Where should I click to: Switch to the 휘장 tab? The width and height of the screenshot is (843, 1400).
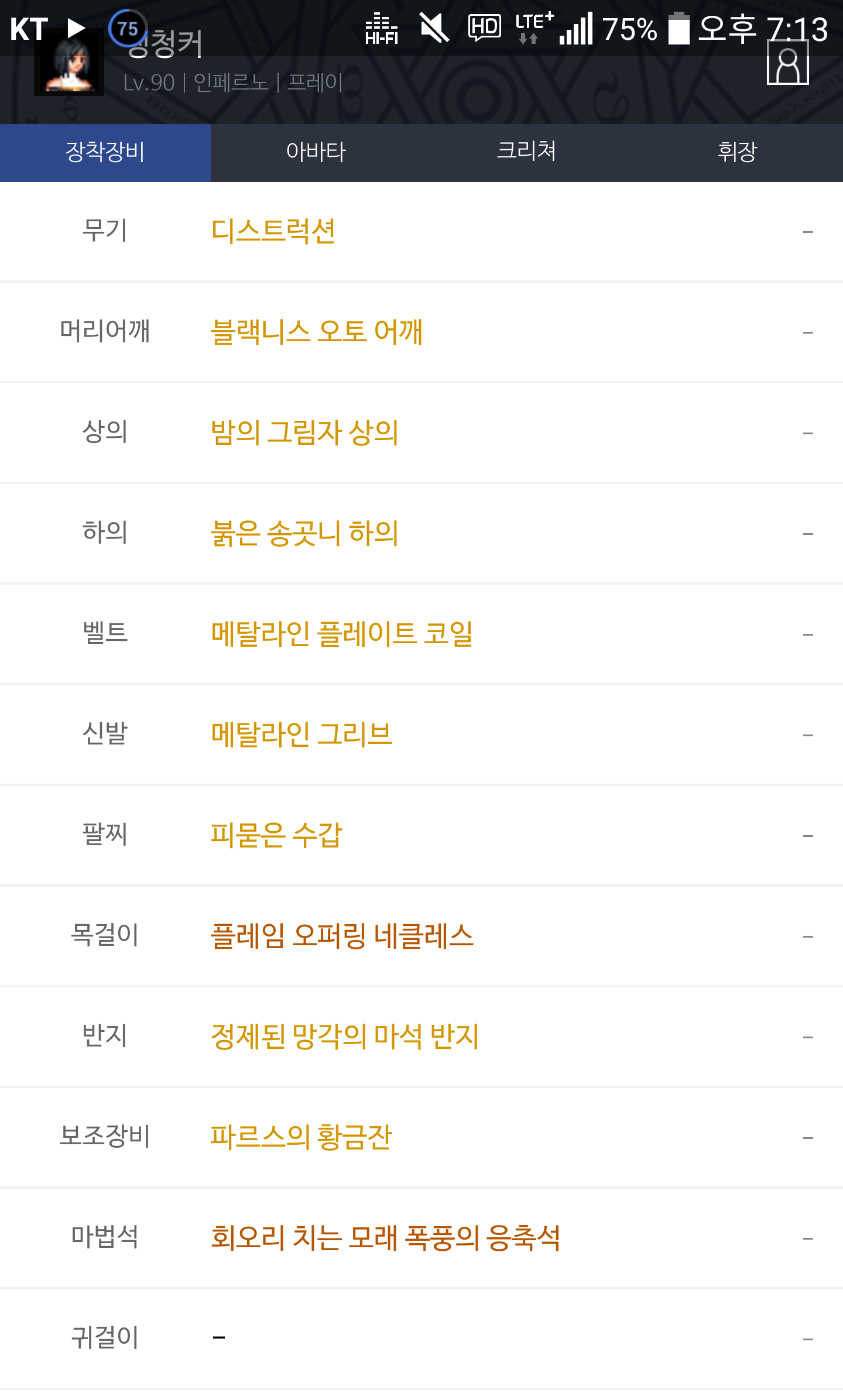coord(738,152)
